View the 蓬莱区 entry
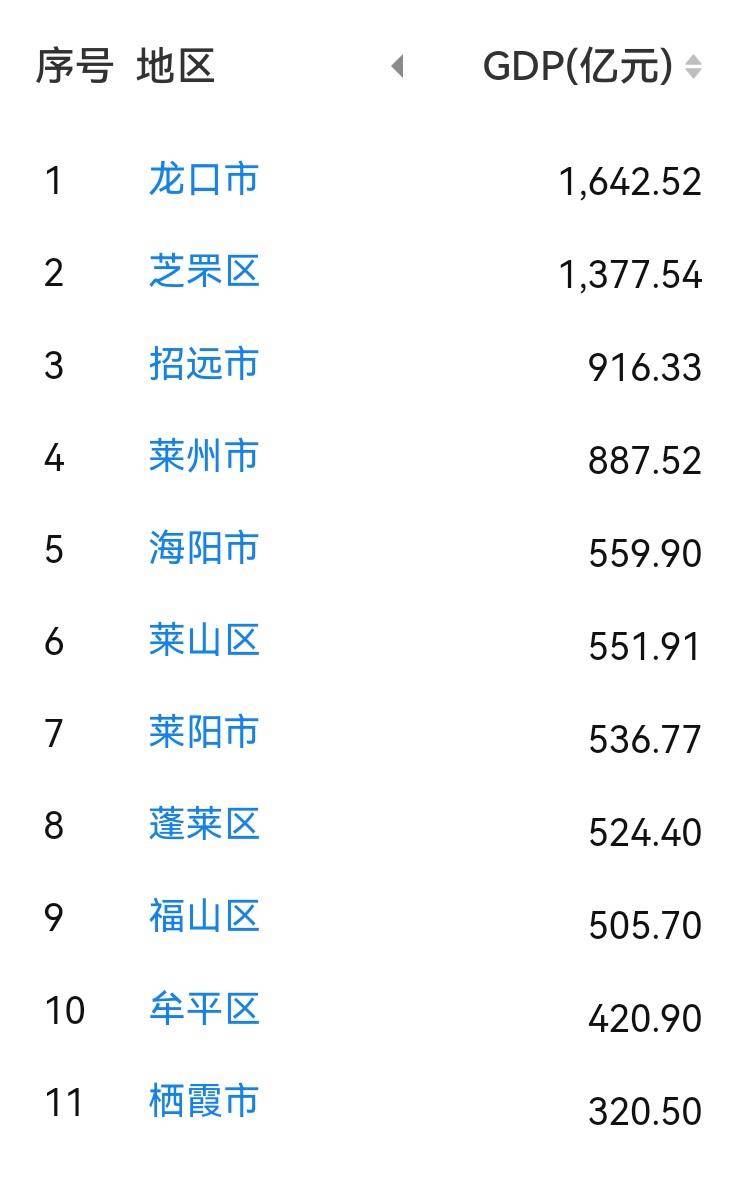The image size is (749, 1177). click(x=204, y=824)
